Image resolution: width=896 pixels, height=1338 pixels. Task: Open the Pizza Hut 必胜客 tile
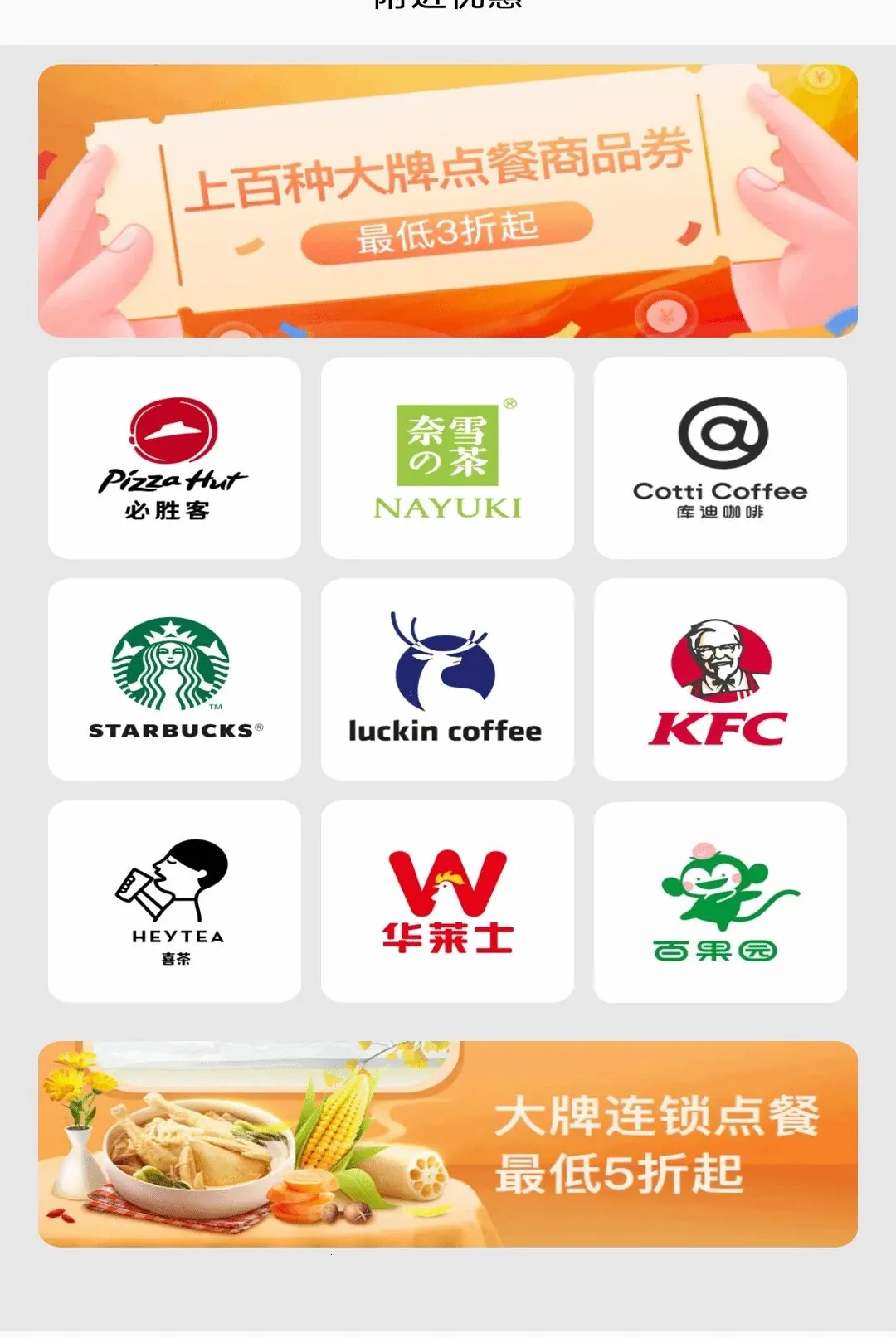[174, 458]
